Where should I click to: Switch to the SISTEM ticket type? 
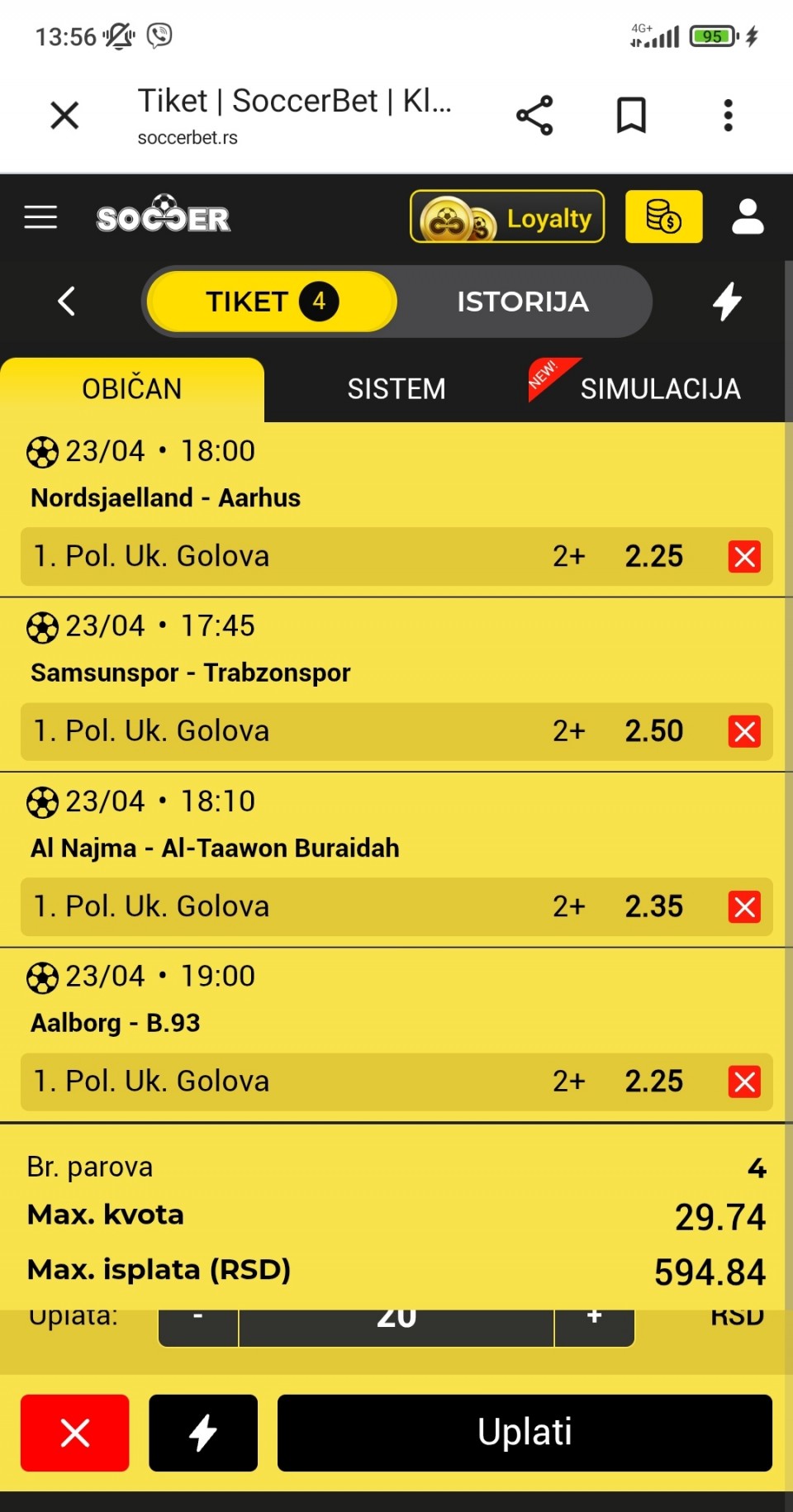[396, 388]
